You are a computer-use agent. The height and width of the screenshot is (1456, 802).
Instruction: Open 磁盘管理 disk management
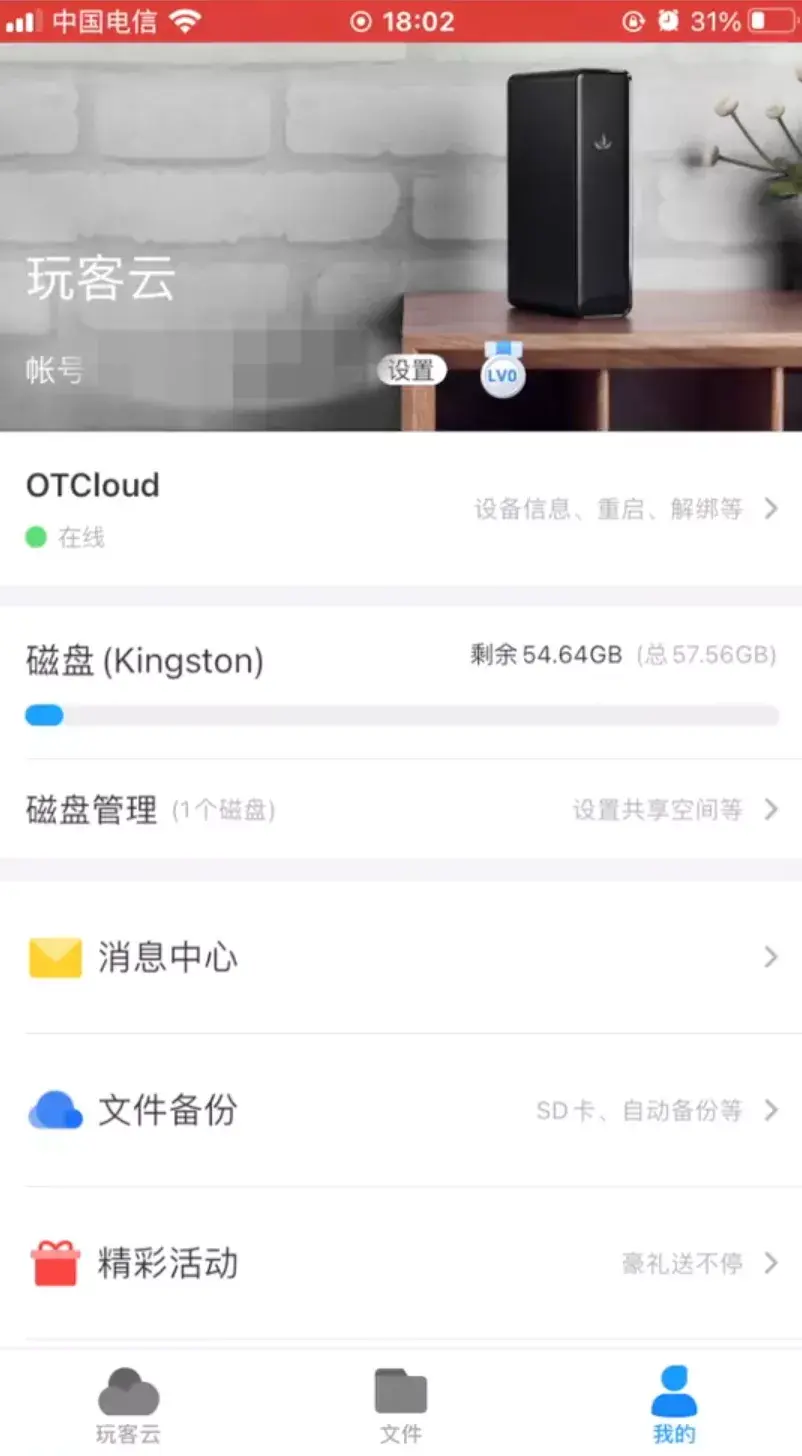[400, 809]
